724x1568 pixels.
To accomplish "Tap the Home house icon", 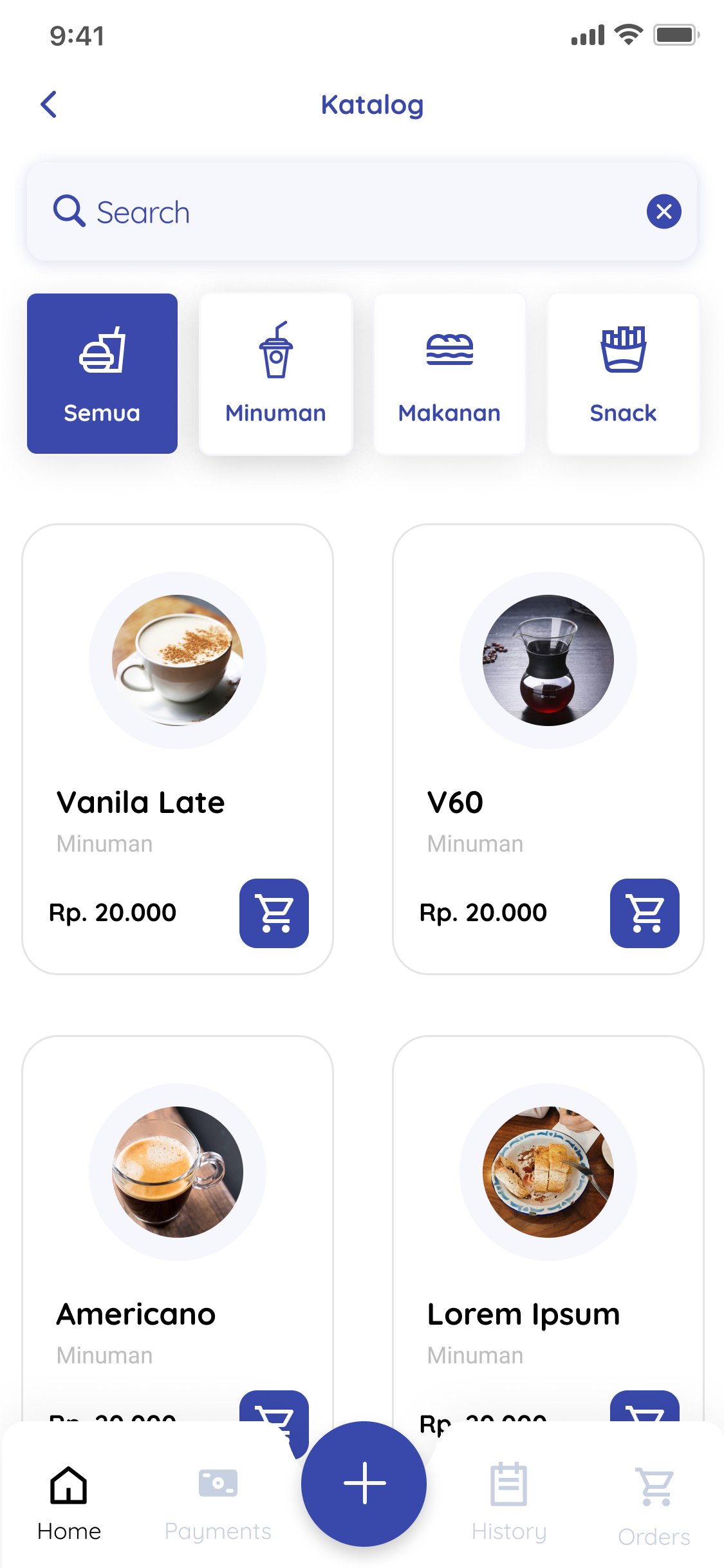I will pos(68,1487).
